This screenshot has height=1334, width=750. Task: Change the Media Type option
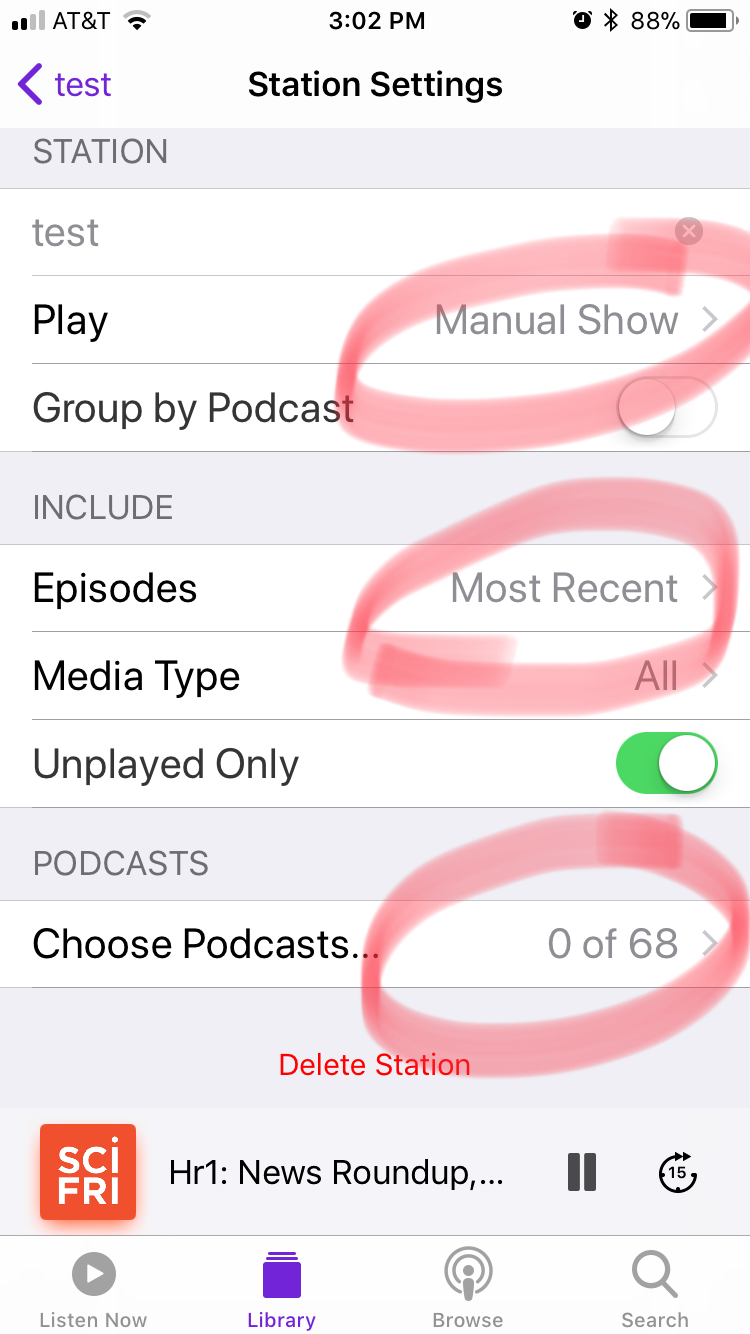375,676
